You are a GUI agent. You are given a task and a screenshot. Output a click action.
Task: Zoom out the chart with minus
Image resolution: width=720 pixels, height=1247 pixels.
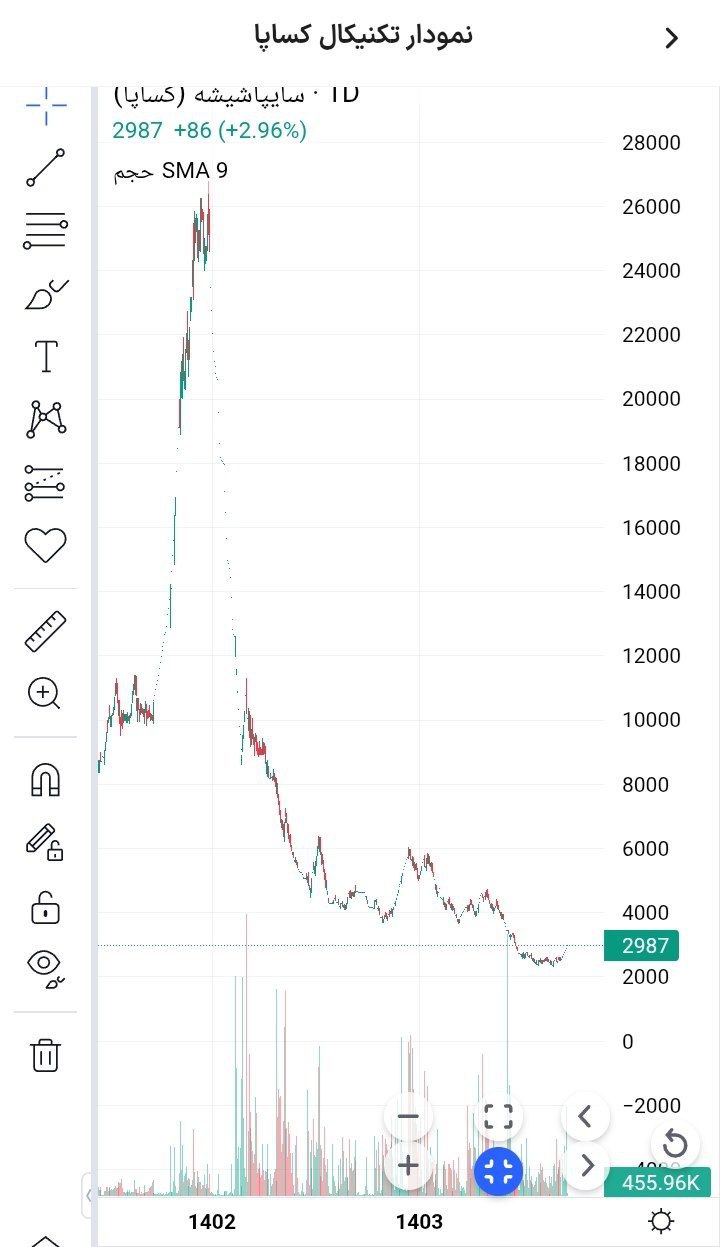(408, 1116)
